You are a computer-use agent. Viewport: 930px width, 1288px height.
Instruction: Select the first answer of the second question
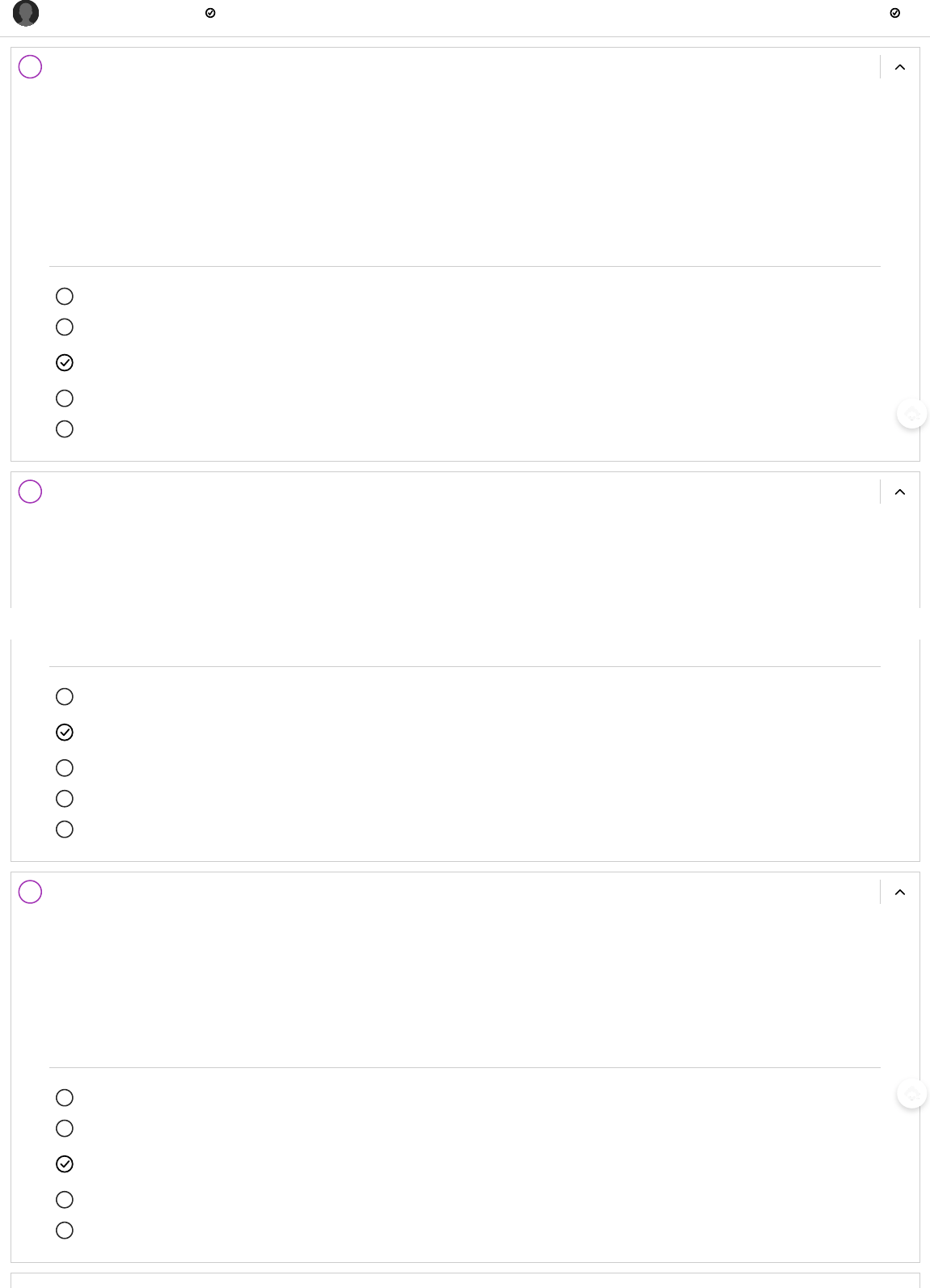(x=65, y=697)
